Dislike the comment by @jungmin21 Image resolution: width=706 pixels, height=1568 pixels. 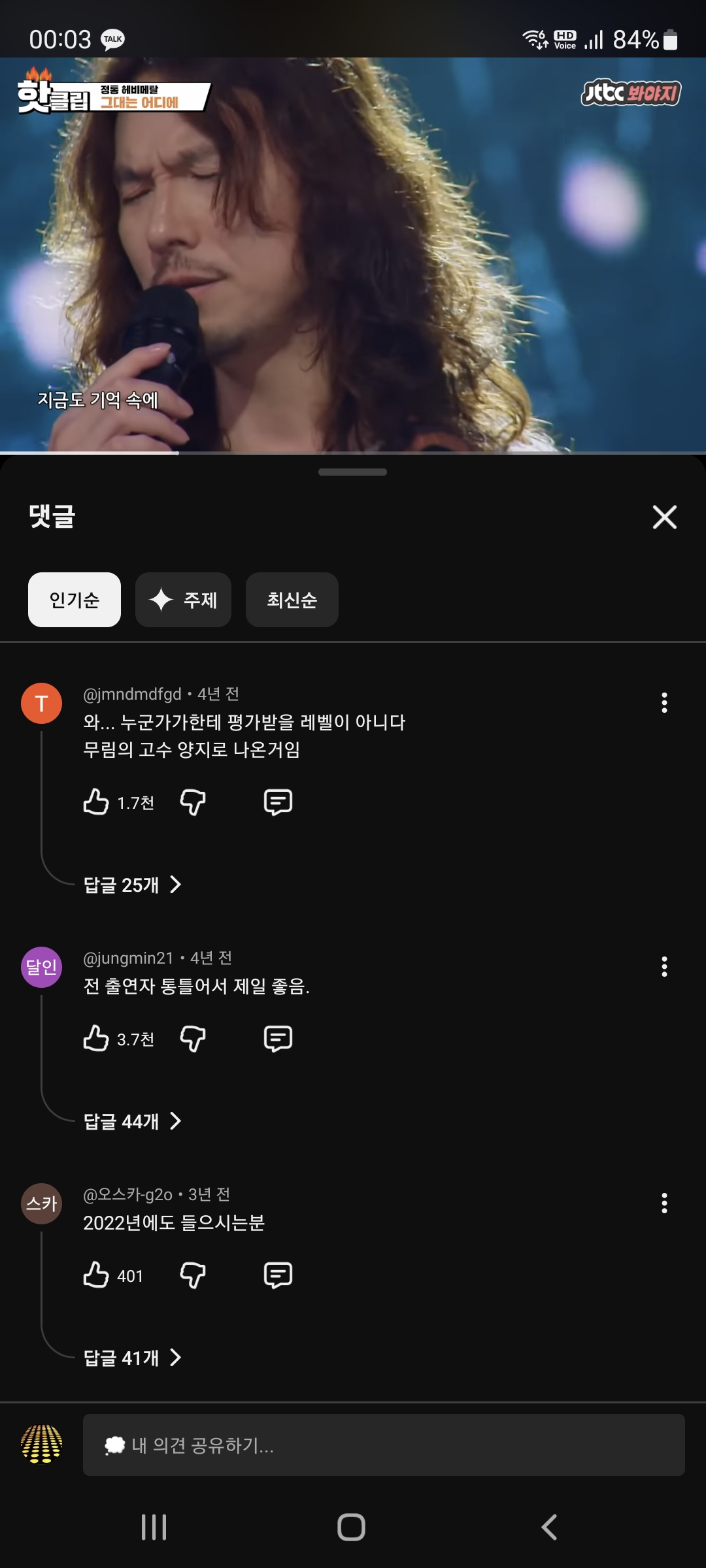tap(193, 1038)
